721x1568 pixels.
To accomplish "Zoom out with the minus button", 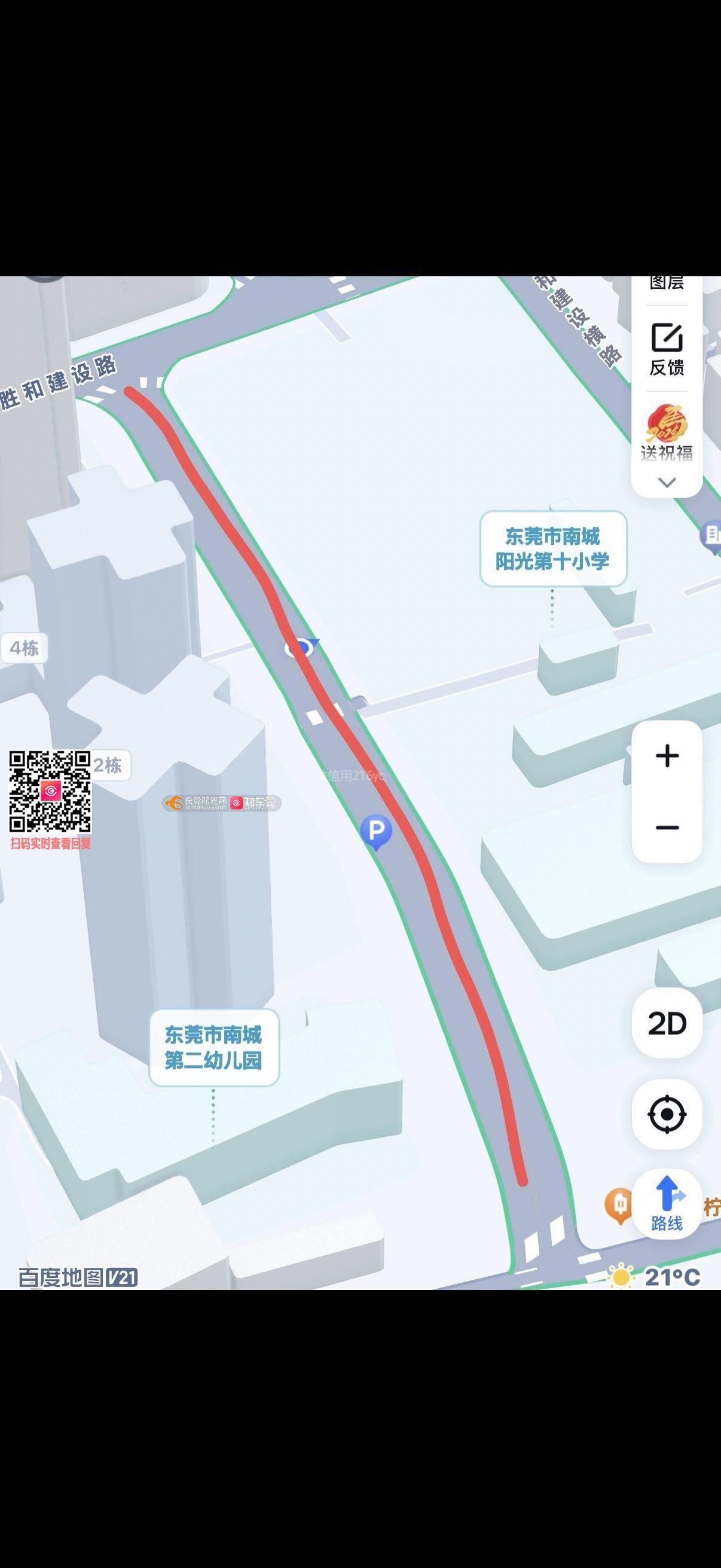I will [667, 827].
